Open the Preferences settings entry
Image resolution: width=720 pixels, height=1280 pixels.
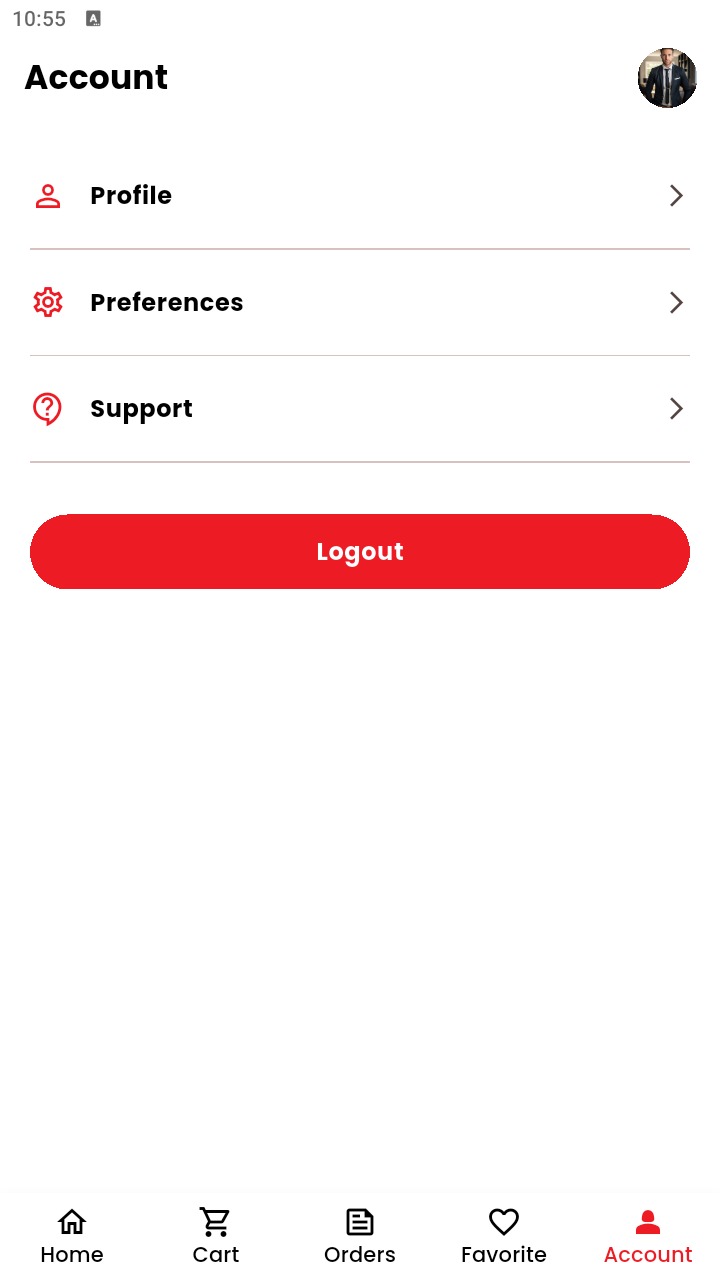point(166,302)
